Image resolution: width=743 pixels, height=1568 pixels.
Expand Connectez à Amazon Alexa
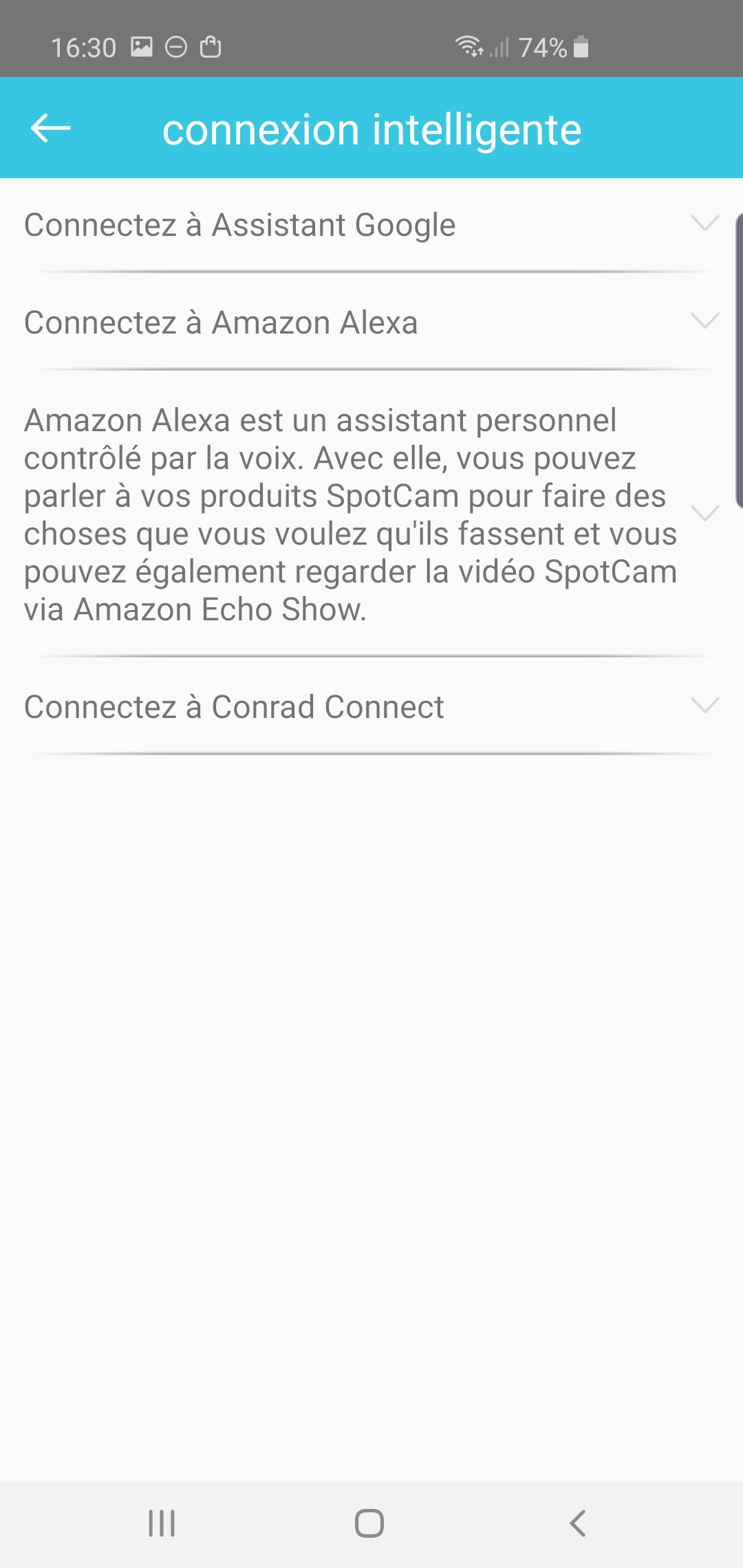tap(371, 322)
